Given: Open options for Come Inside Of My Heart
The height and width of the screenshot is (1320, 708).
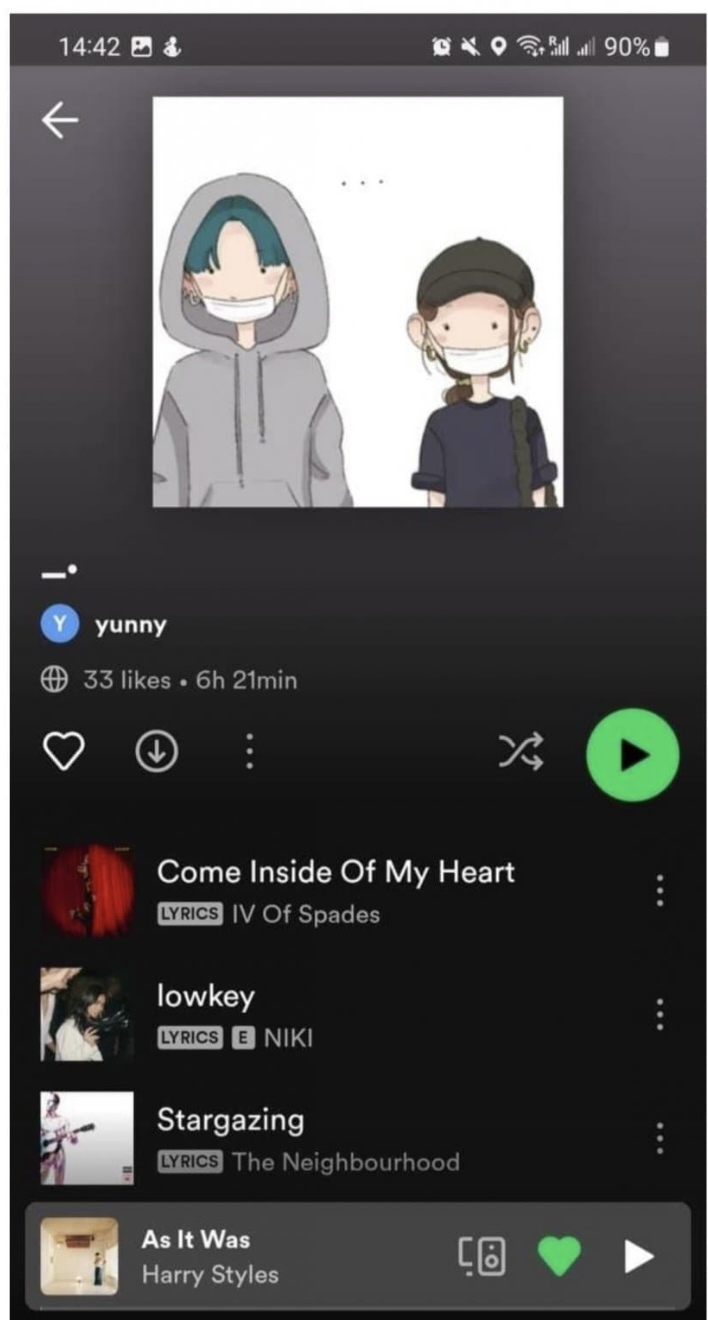Looking at the screenshot, I should 658,890.
